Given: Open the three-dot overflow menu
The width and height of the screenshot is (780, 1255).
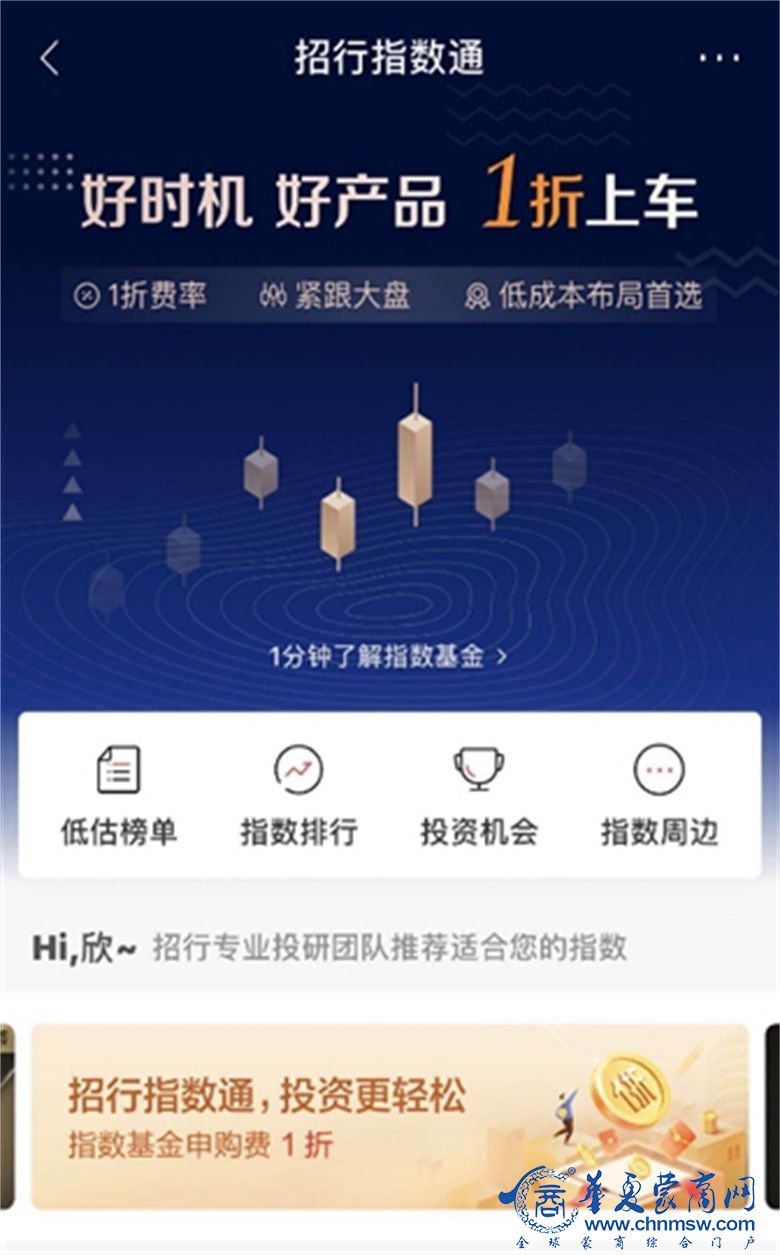Looking at the screenshot, I should point(719,58).
